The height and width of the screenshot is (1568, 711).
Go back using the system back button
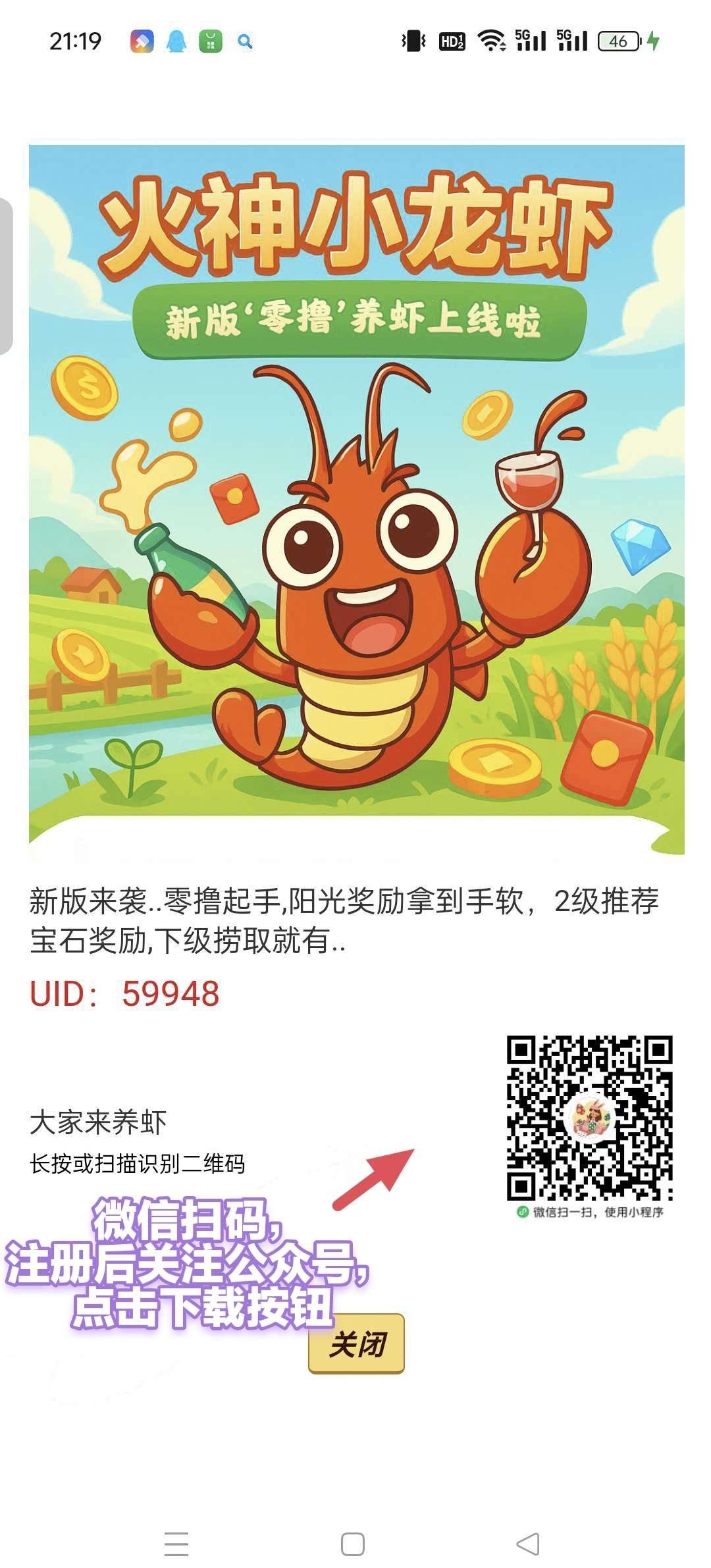(x=528, y=1544)
